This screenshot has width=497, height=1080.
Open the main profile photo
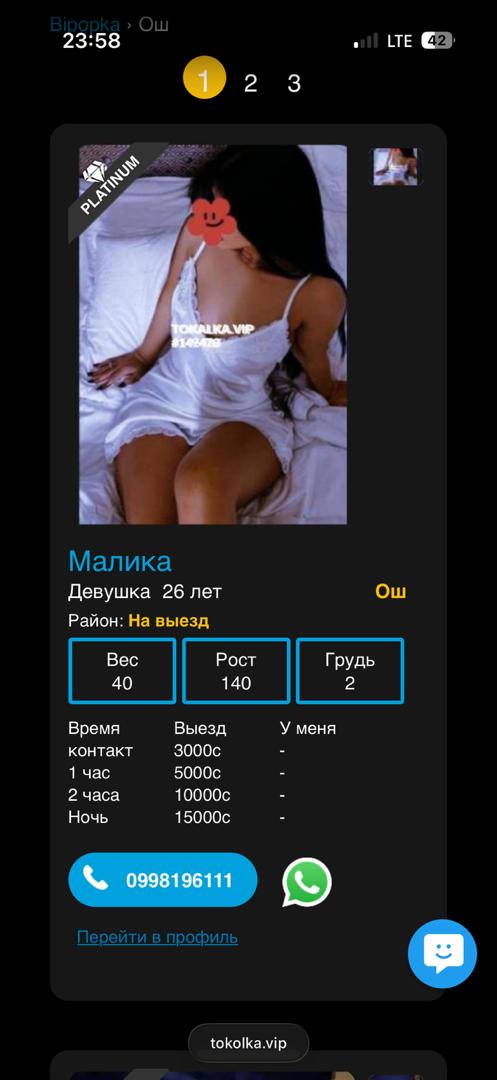coord(213,334)
